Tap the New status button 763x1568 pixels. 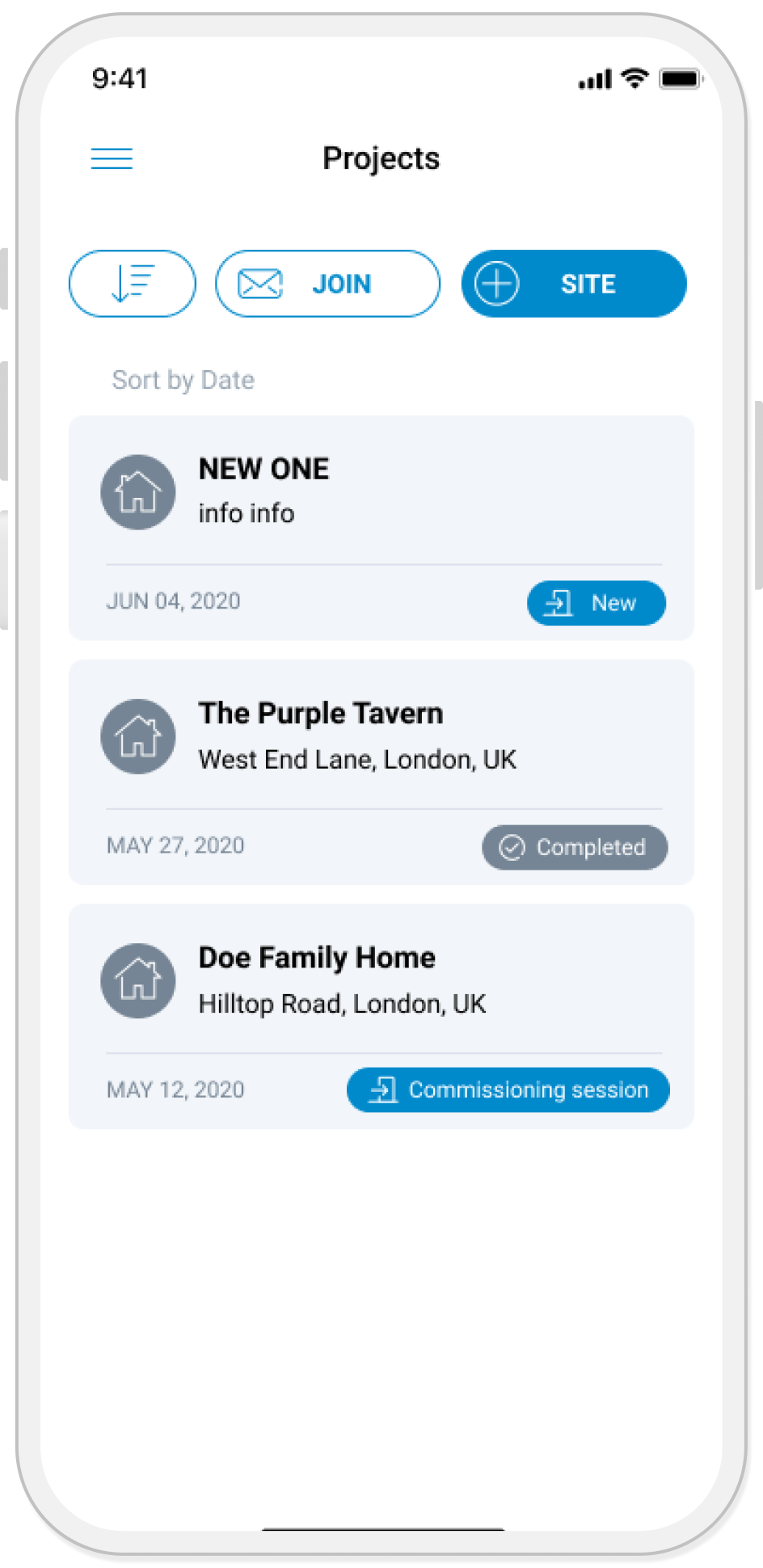click(596, 603)
